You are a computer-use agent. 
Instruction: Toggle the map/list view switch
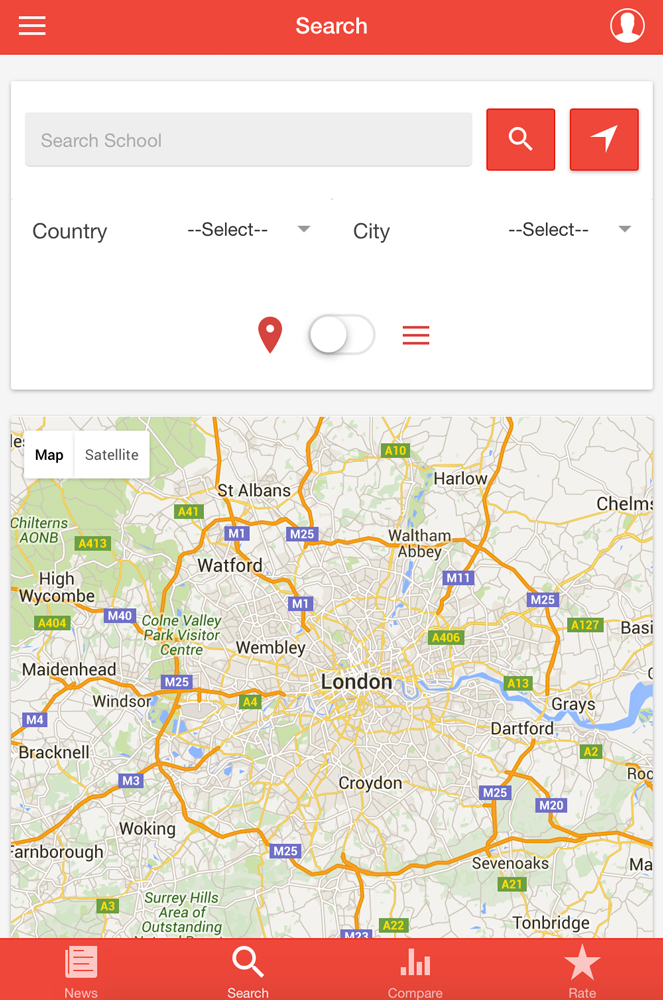(341, 335)
